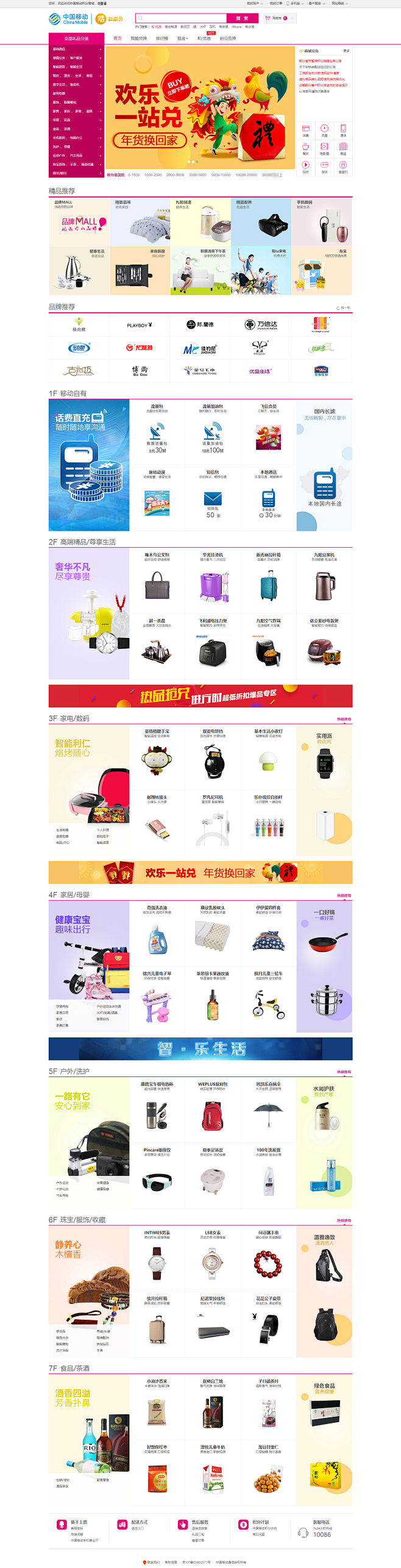Click the pink 搜索 search button
The height and width of the screenshot is (1568, 401).
(242, 18)
